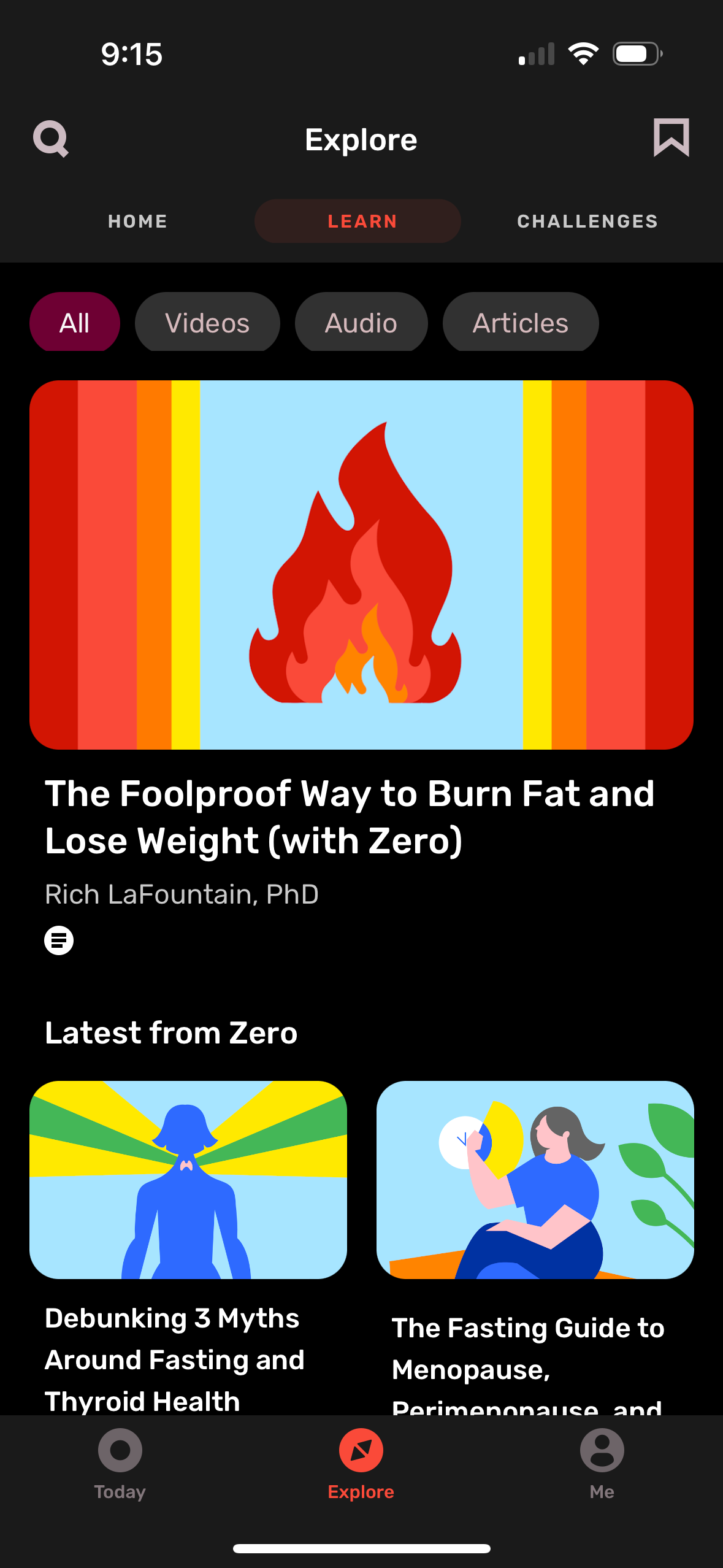The height and width of the screenshot is (1568, 723).
Task: Switch to the Challenges tab
Action: tap(587, 221)
